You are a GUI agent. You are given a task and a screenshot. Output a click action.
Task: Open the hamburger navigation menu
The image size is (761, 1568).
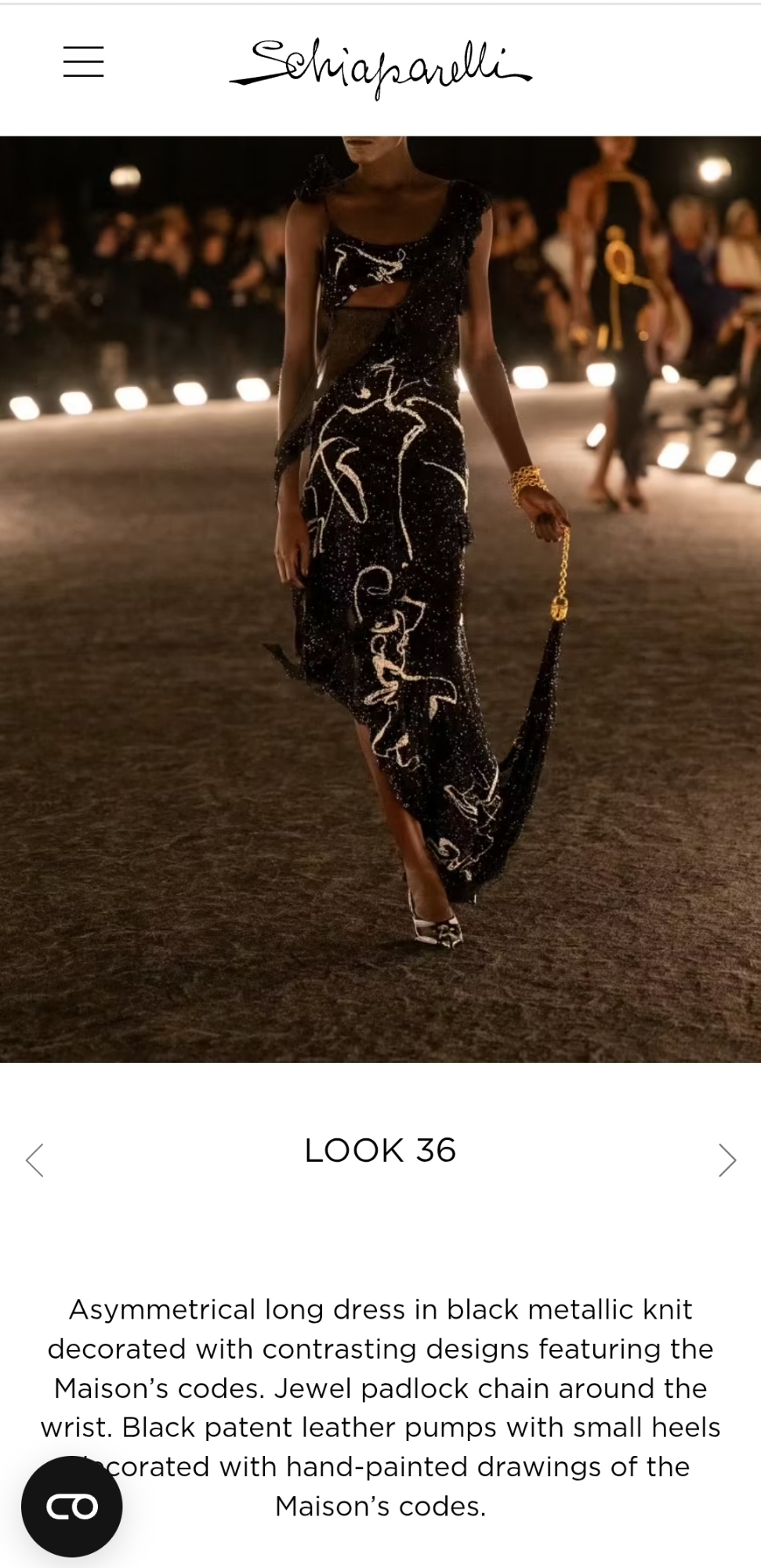(83, 61)
